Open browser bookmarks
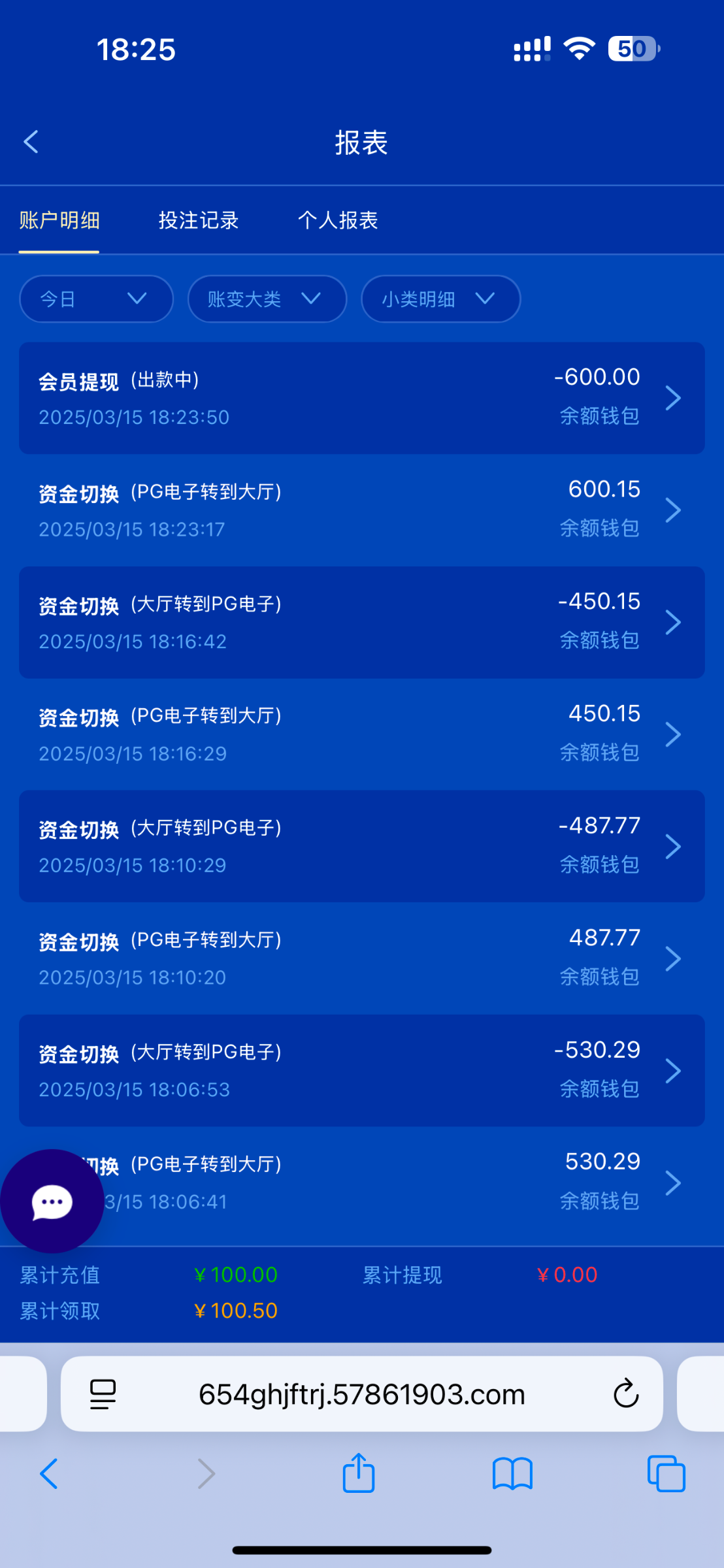Screen dimensions: 724x1568 pyautogui.click(x=513, y=1474)
